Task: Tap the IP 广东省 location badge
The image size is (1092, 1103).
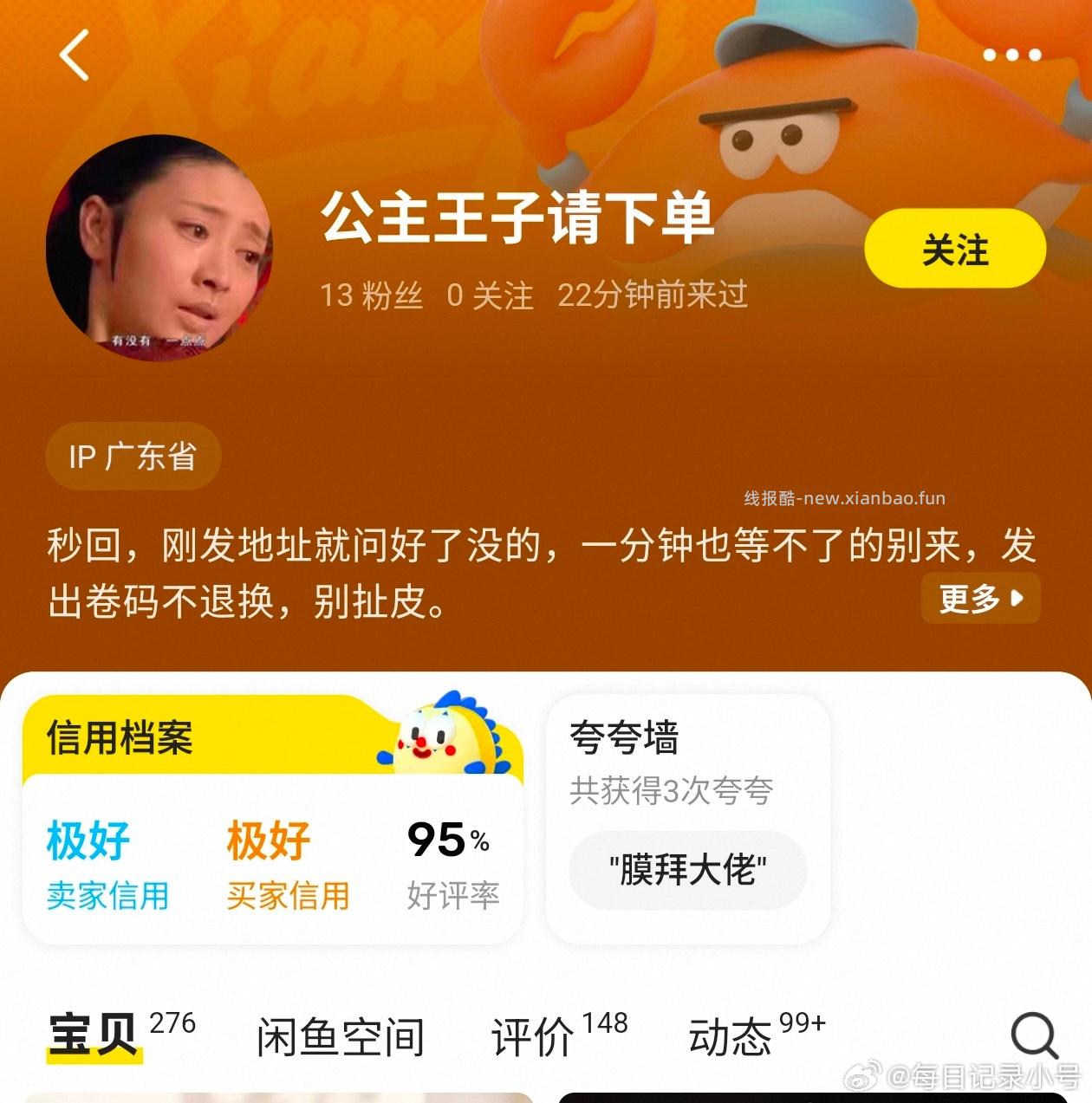Action: coord(133,457)
